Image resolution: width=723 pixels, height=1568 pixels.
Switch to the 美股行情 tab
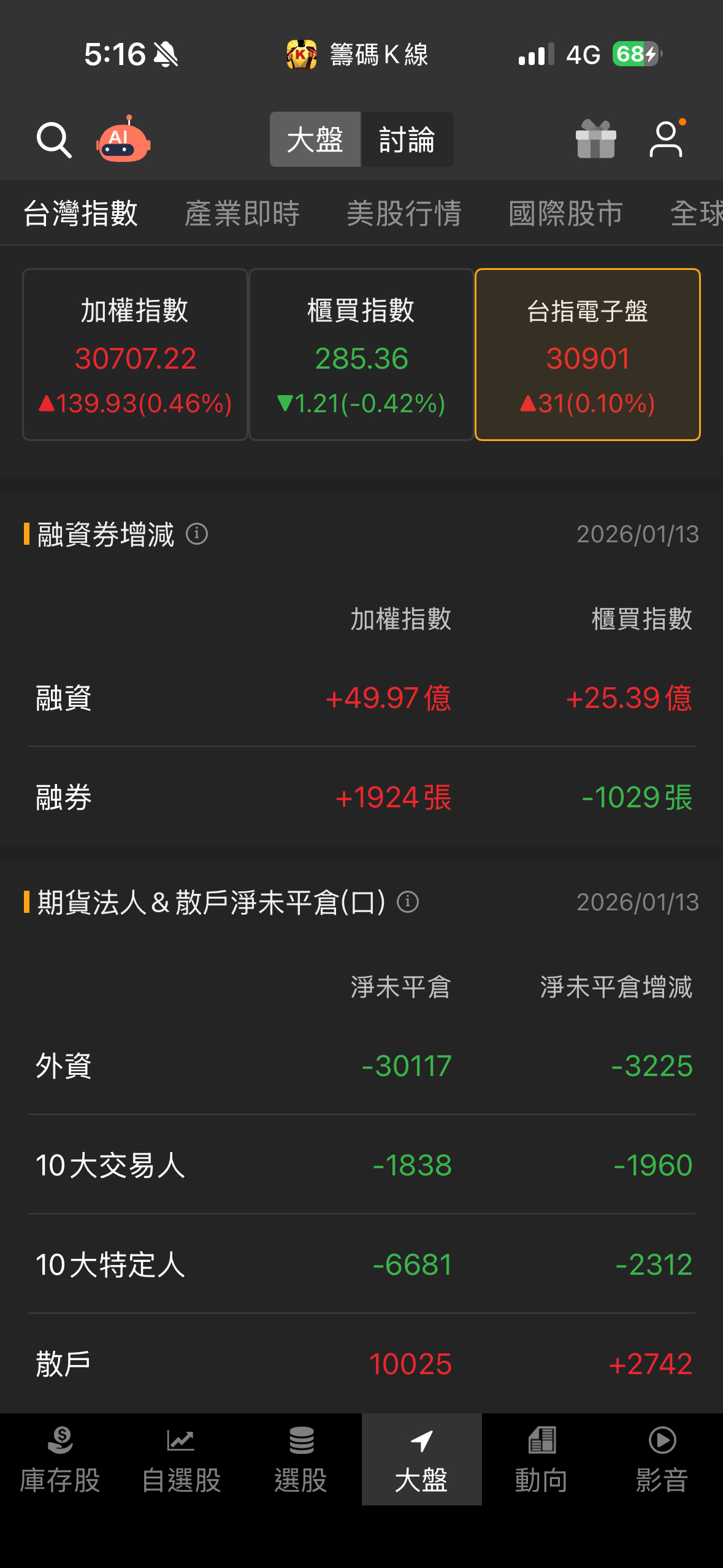[x=404, y=214]
